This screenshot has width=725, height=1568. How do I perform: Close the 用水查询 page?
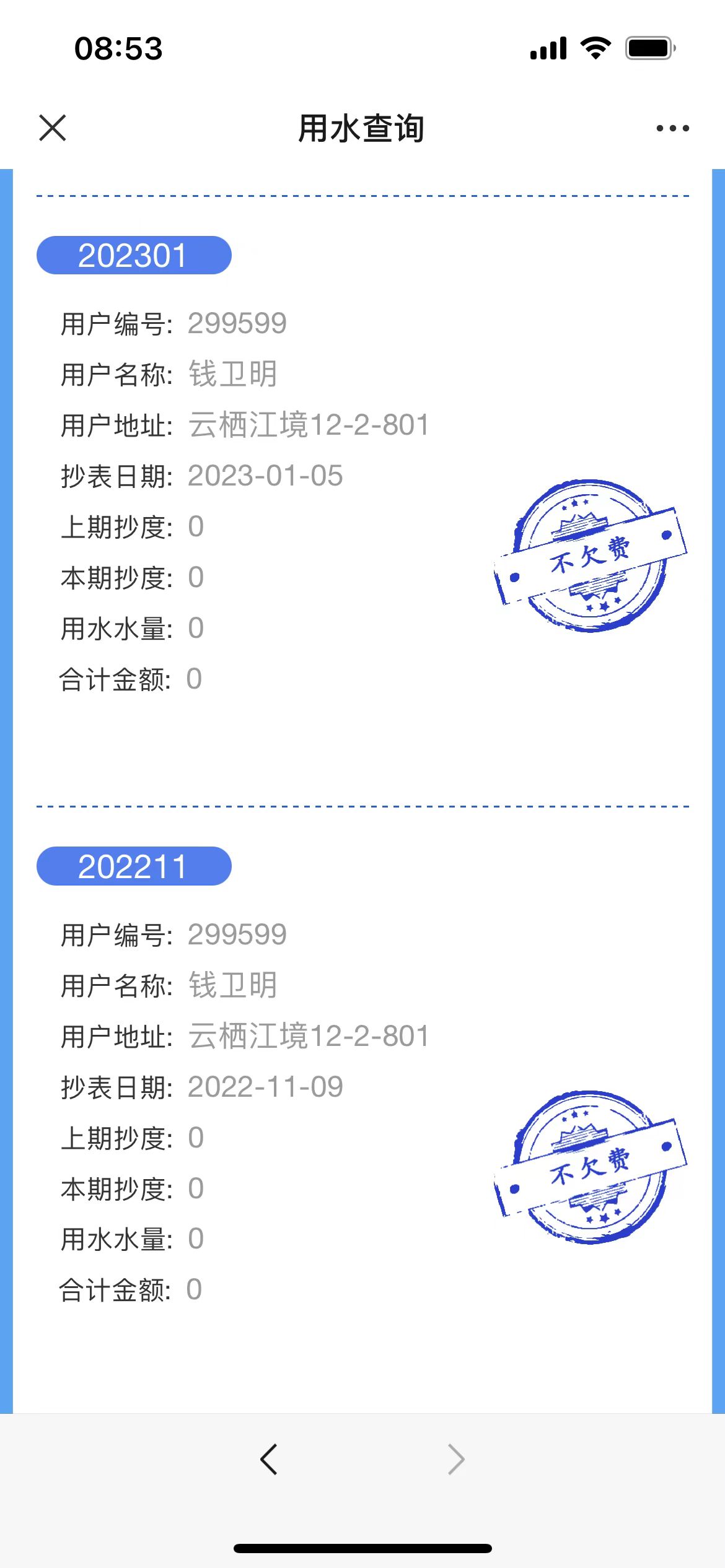pos(53,128)
